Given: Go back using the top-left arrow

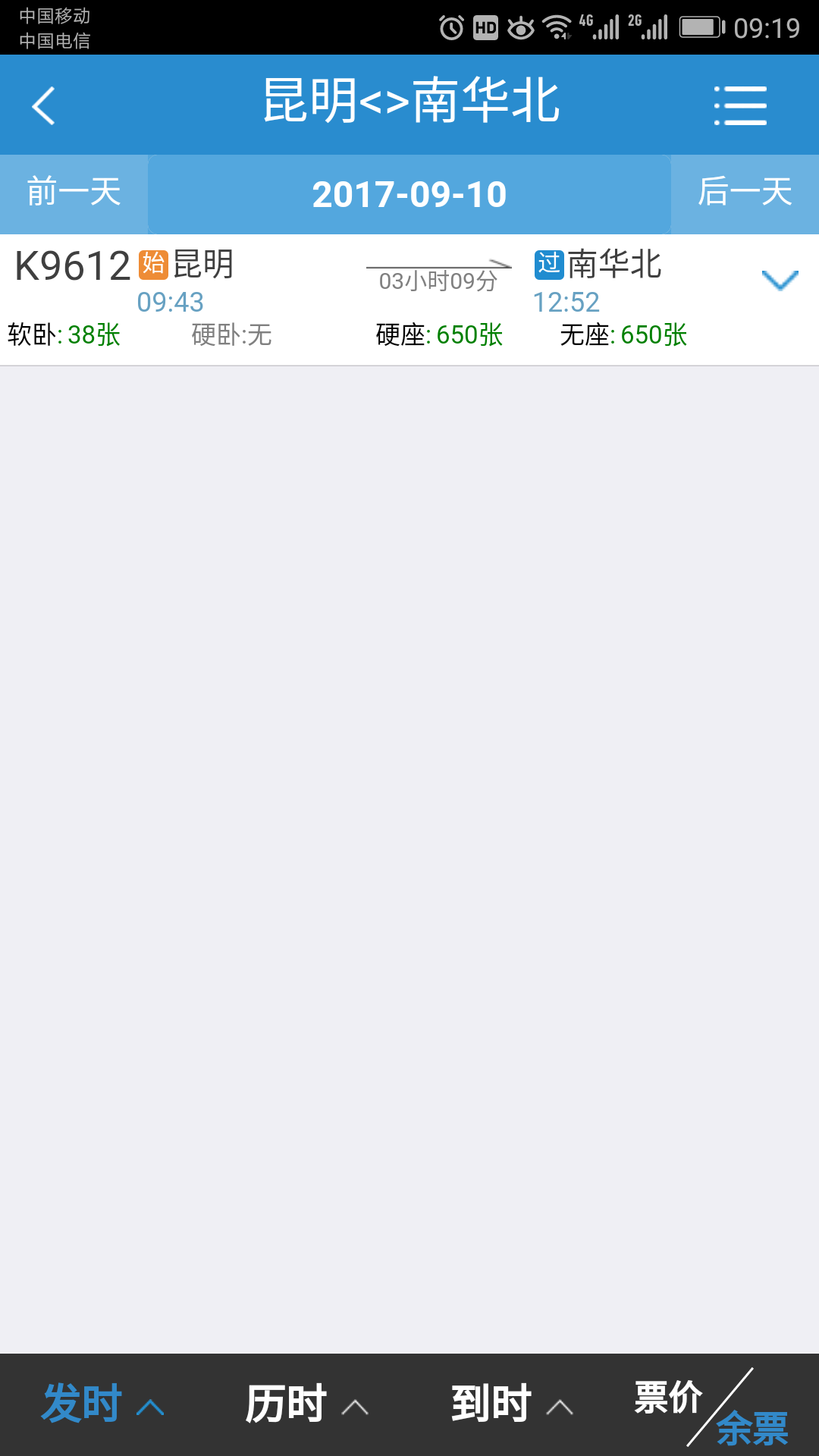Looking at the screenshot, I should pos(44,105).
